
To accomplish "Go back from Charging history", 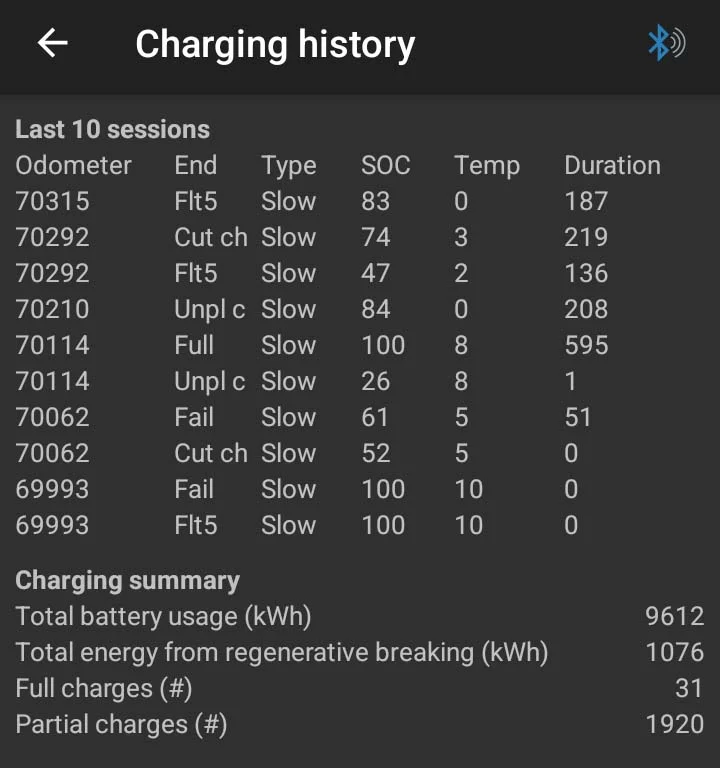I will point(52,43).
